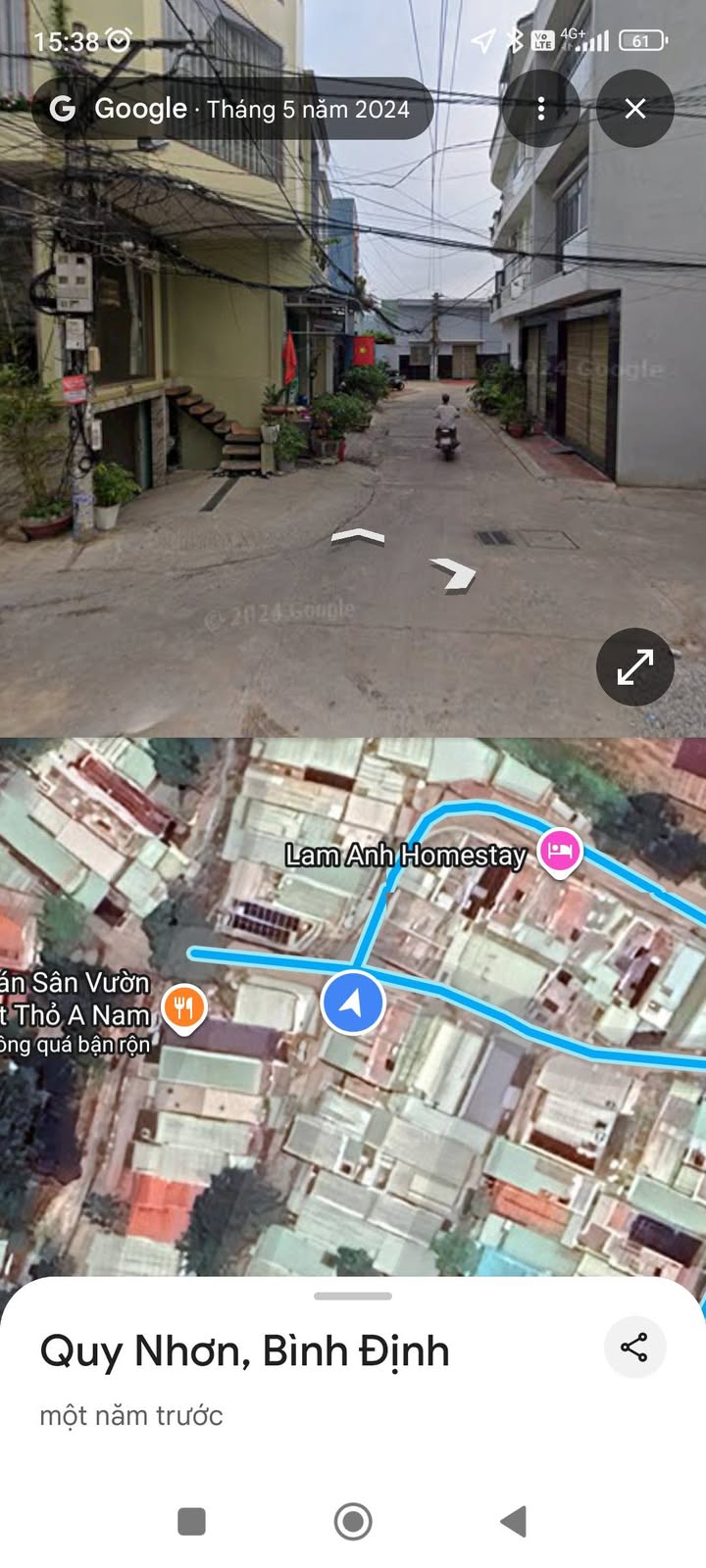Go to the home screen

(x=353, y=1521)
